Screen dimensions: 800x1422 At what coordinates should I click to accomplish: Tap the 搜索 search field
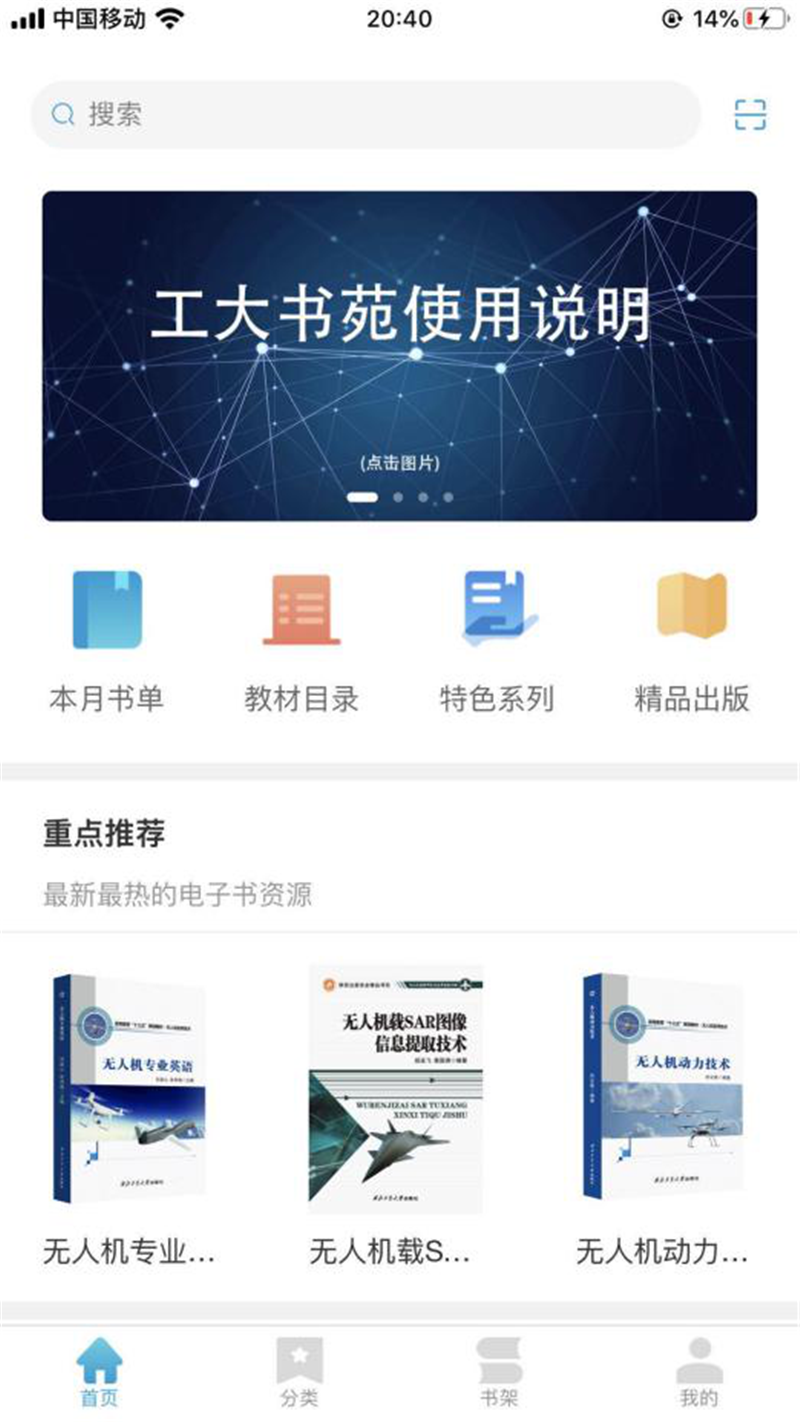[365, 115]
